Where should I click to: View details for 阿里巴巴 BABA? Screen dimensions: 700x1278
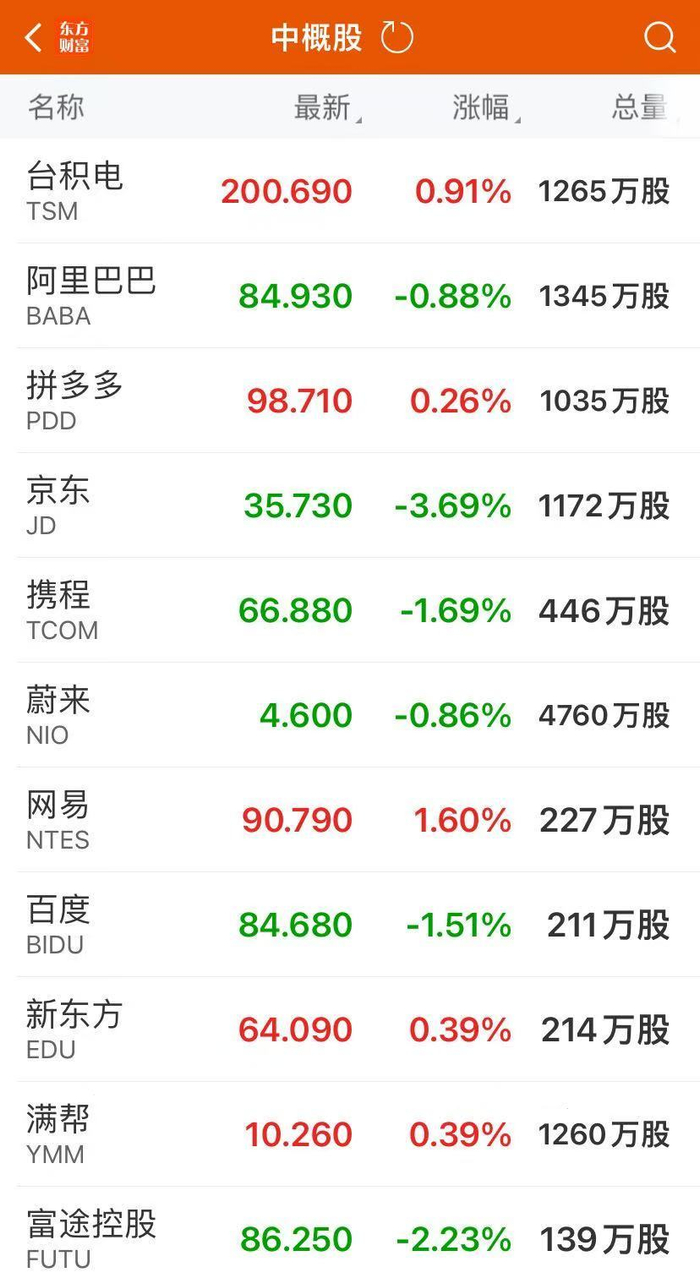(x=350, y=296)
